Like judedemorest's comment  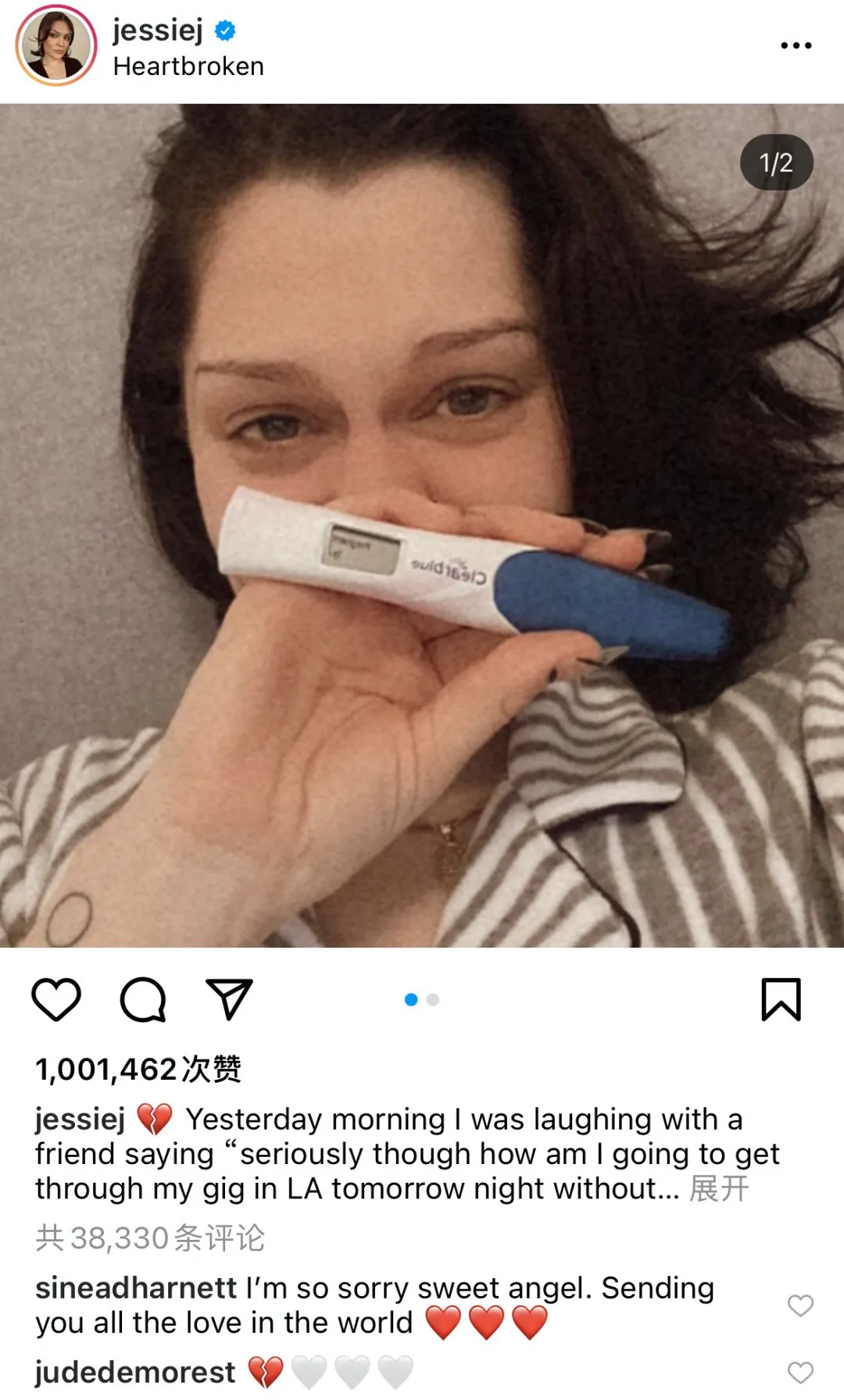pos(800,1372)
